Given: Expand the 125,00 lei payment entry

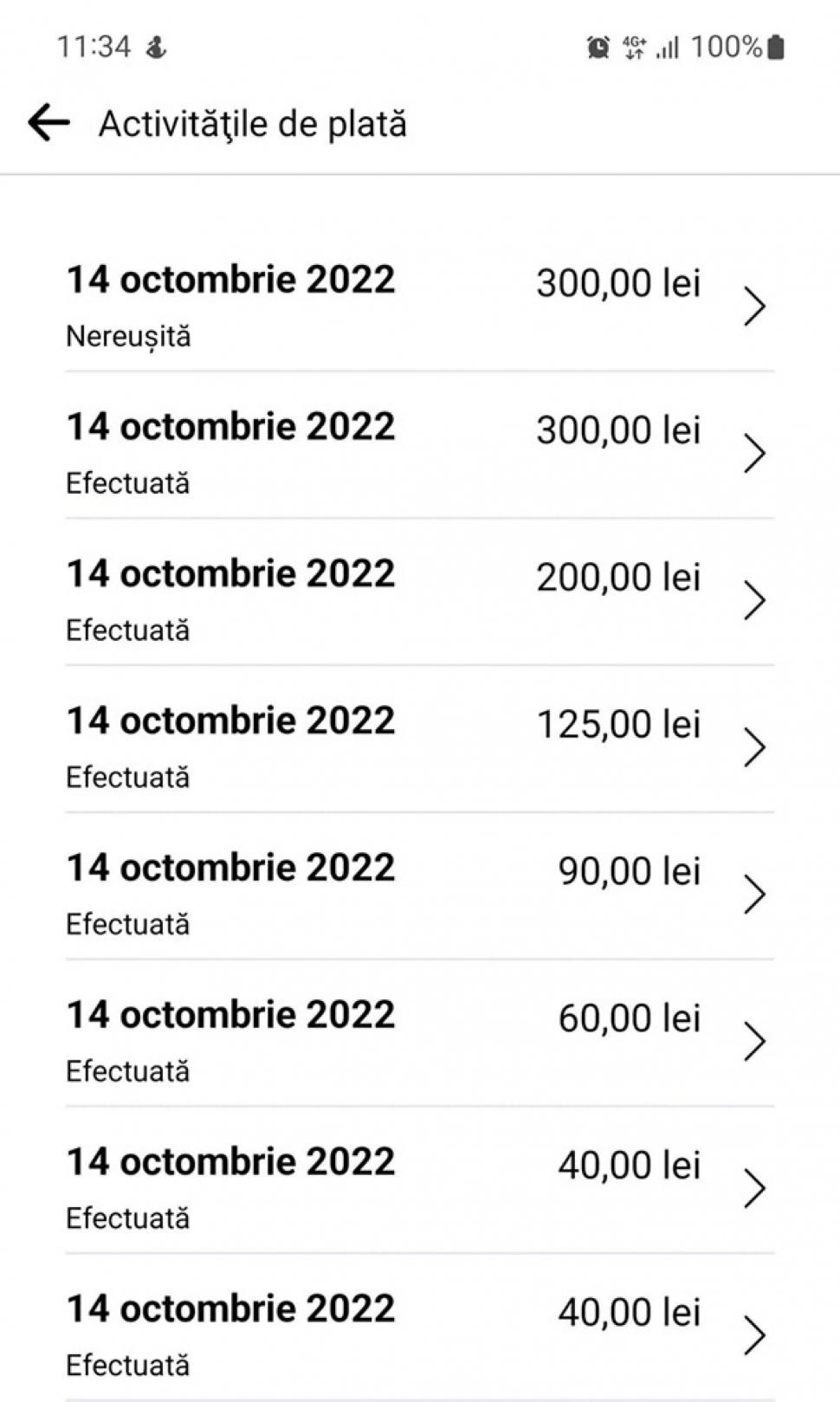Looking at the screenshot, I should [x=758, y=745].
